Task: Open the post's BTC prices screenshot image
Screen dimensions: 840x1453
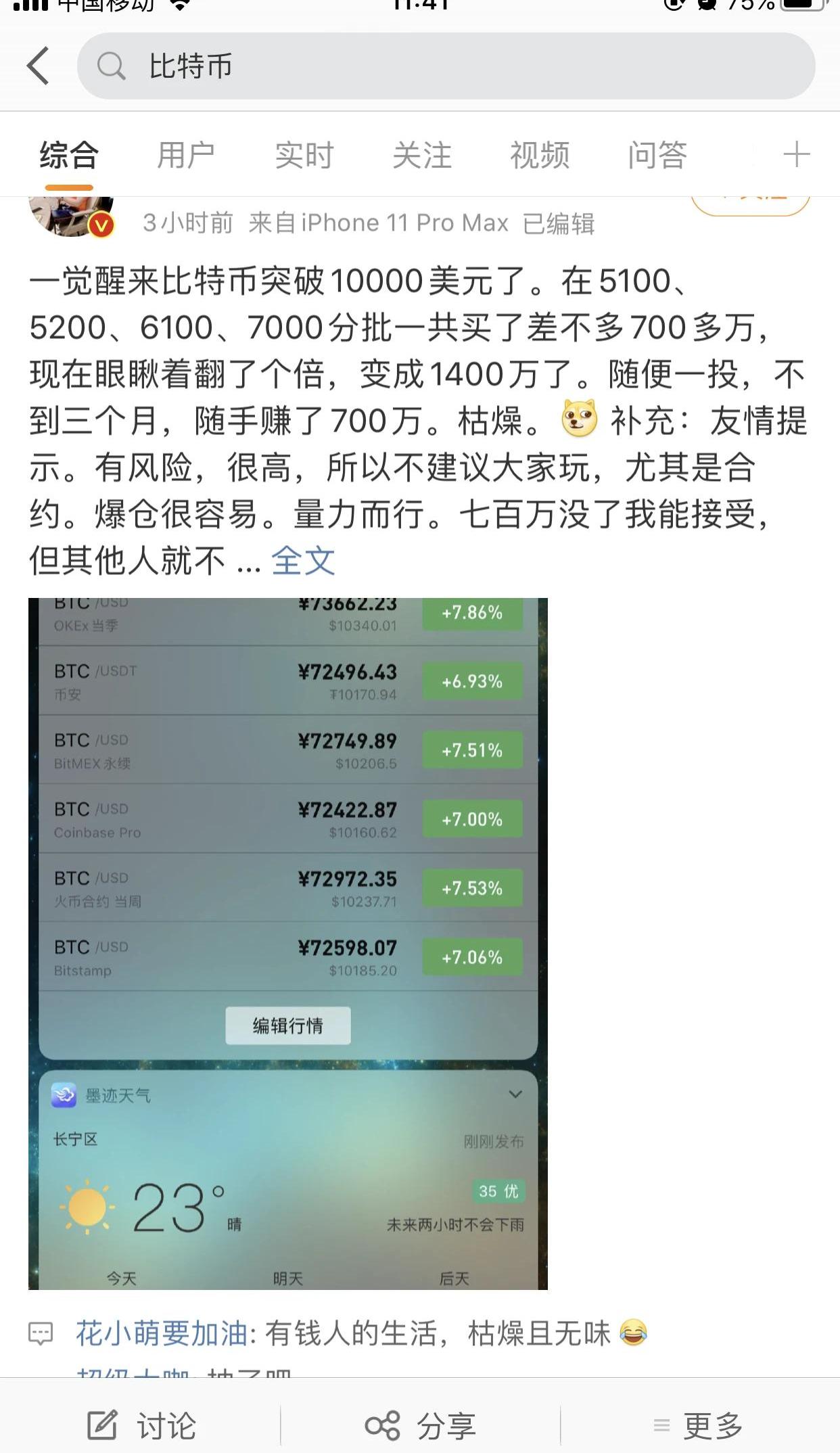Action: point(288,944)
